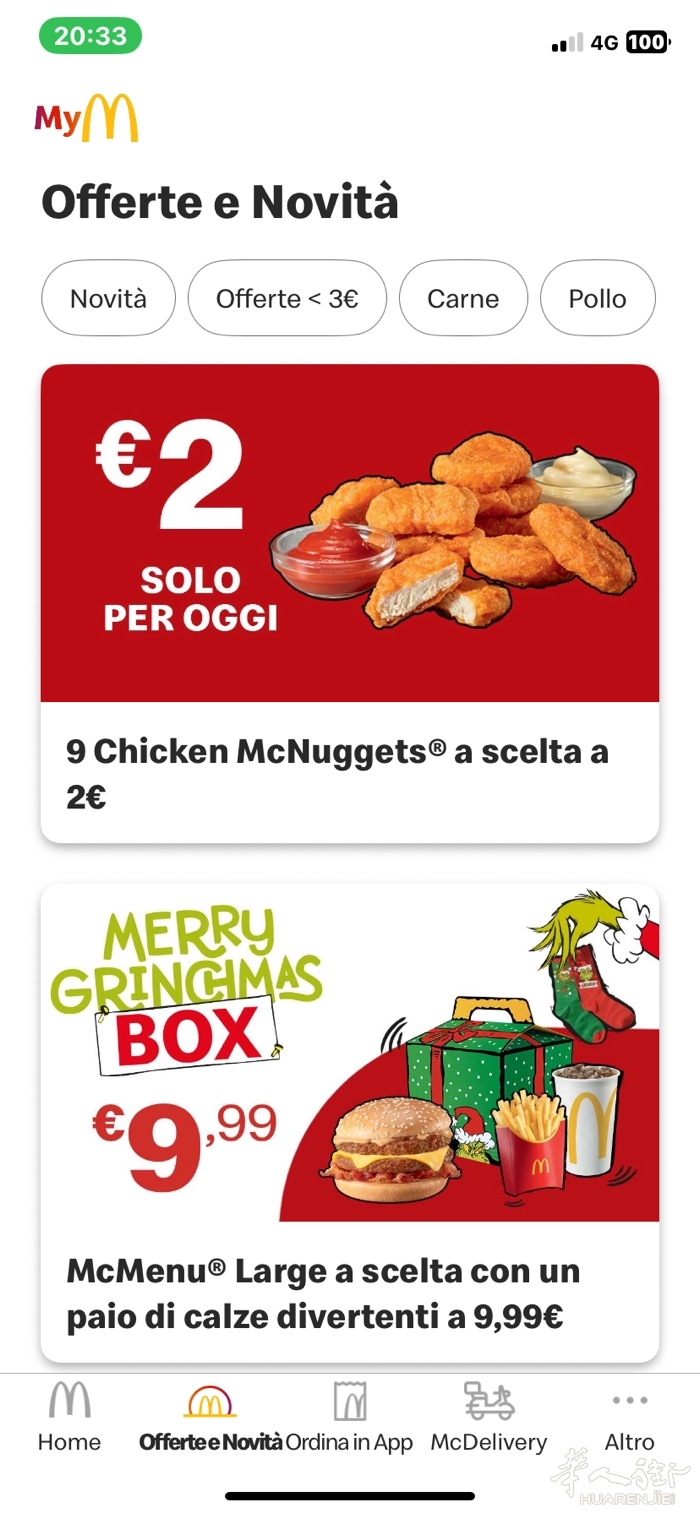The image size is (700, 1514).
Task: Switch to the Ordina in App tab
Action: (x=349, y=1417)
